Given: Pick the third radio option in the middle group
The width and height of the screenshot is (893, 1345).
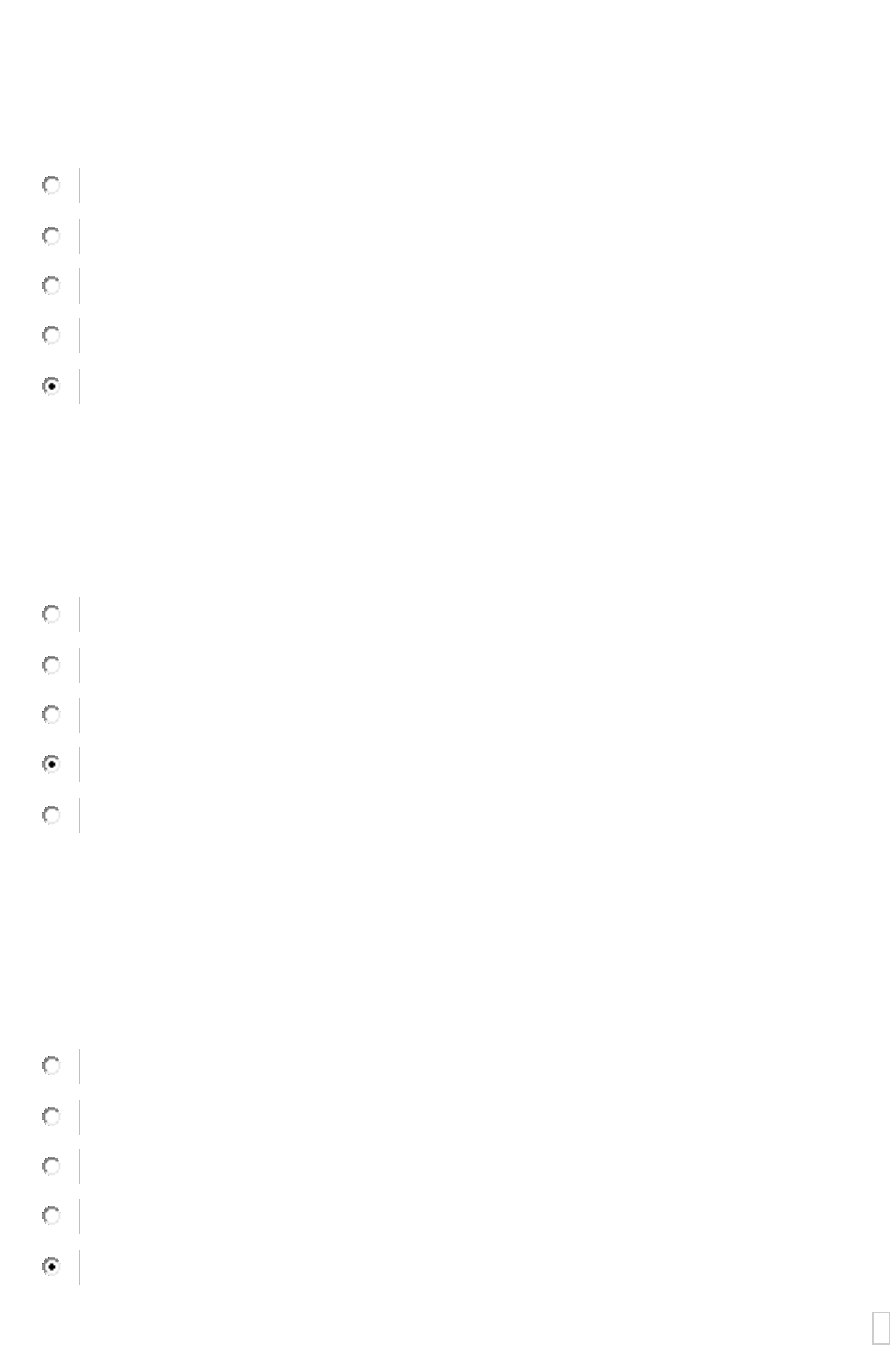Looking at the screenshot, I should point(51,714).
